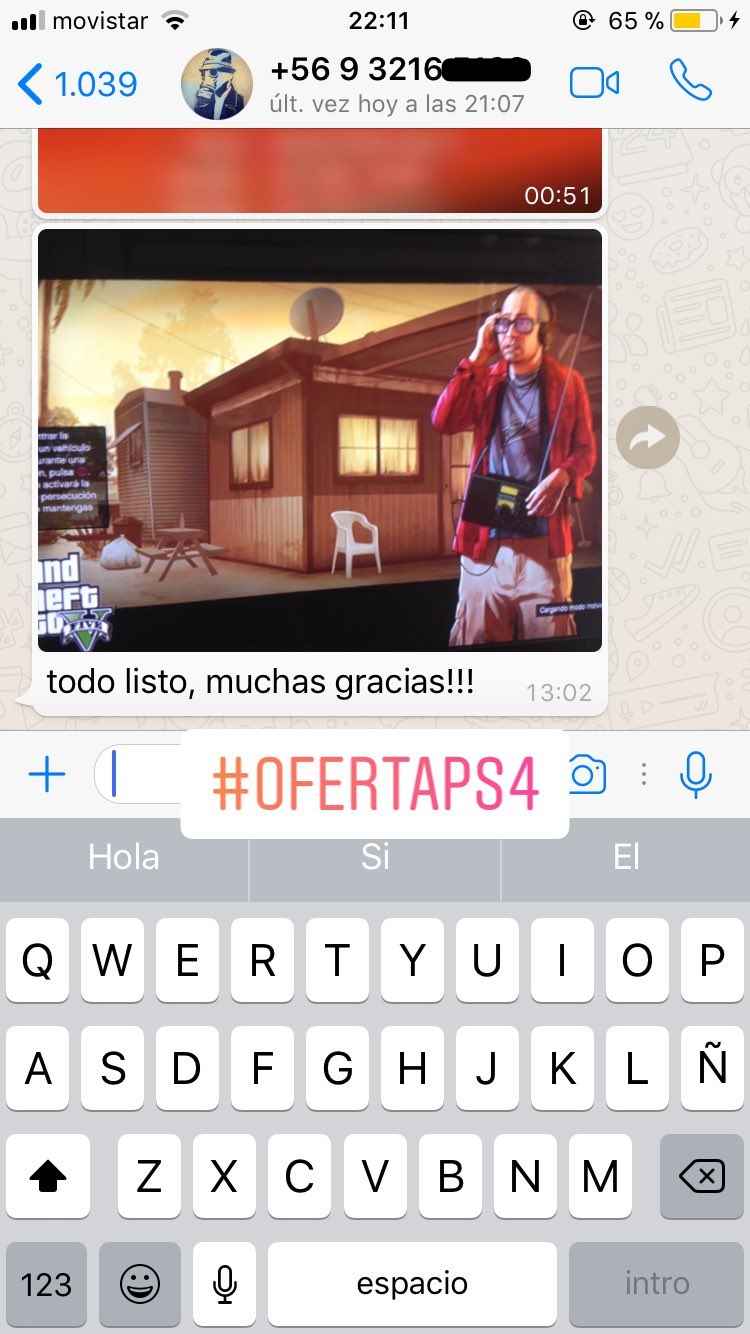This screenshot has height=1334, width=750.
Task: Open the contact info for the +56 9 3216 number
Action: pyautogui.click(x=398, y=84)
